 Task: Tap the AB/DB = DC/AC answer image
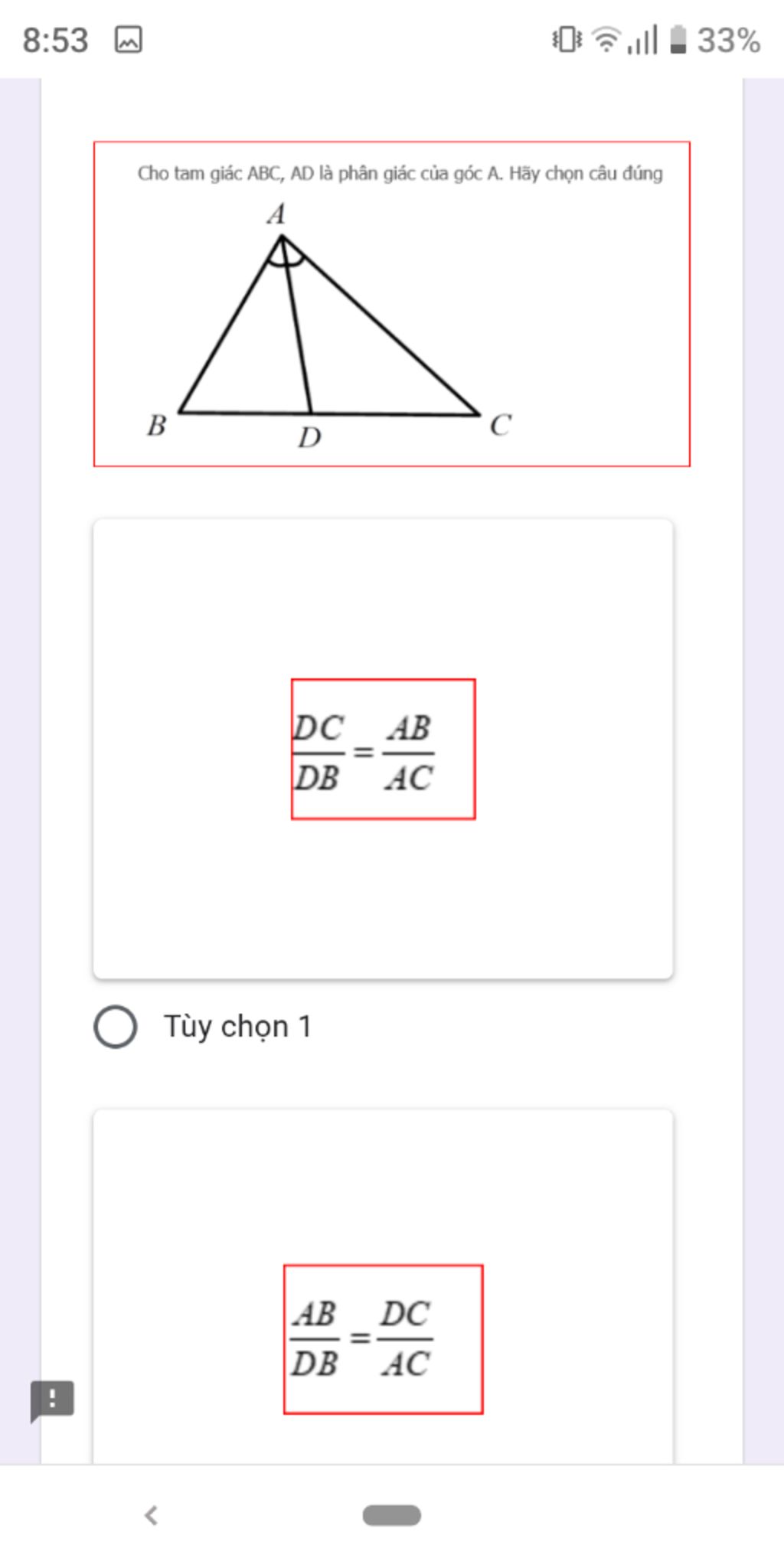click(383, 1338)
